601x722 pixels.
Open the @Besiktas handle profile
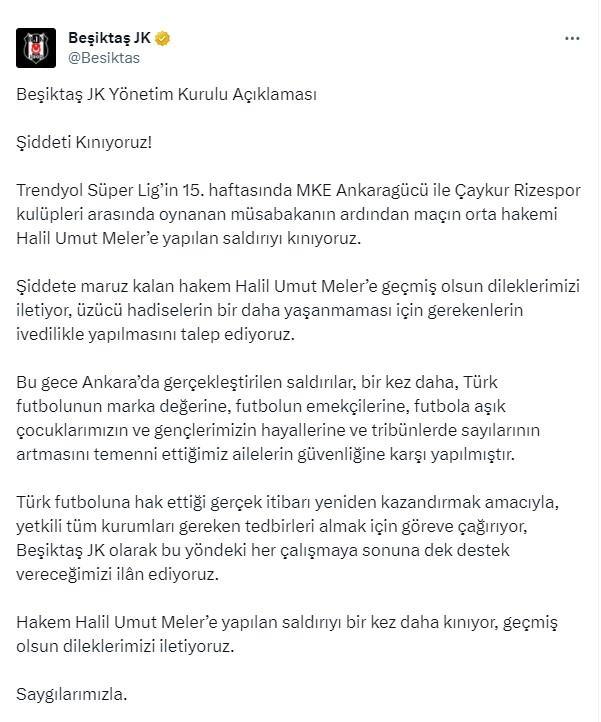tap(103, 57)
